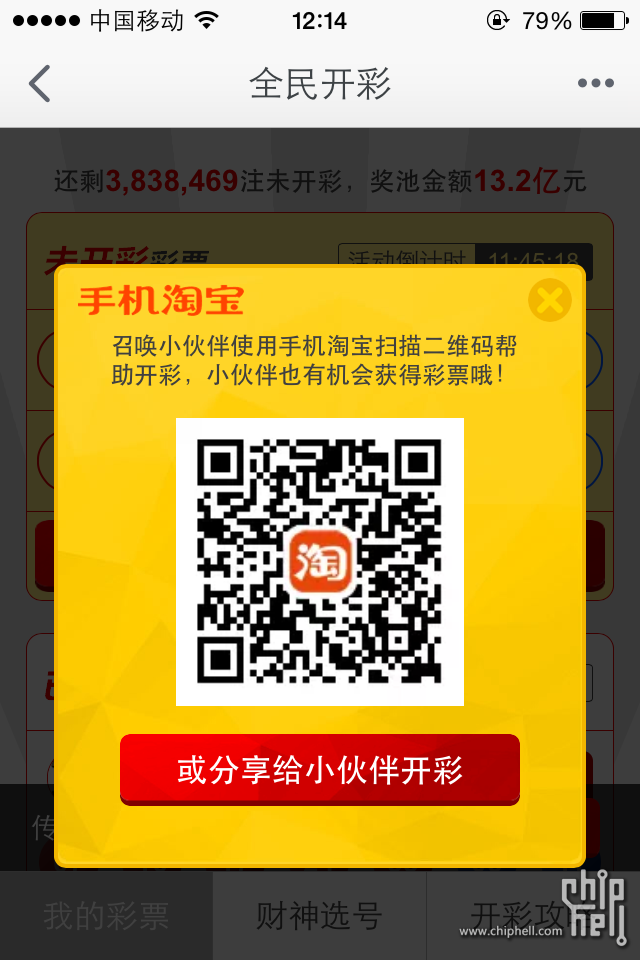
Task: Switch to 财神选号 tab
Action: [319, 916]
